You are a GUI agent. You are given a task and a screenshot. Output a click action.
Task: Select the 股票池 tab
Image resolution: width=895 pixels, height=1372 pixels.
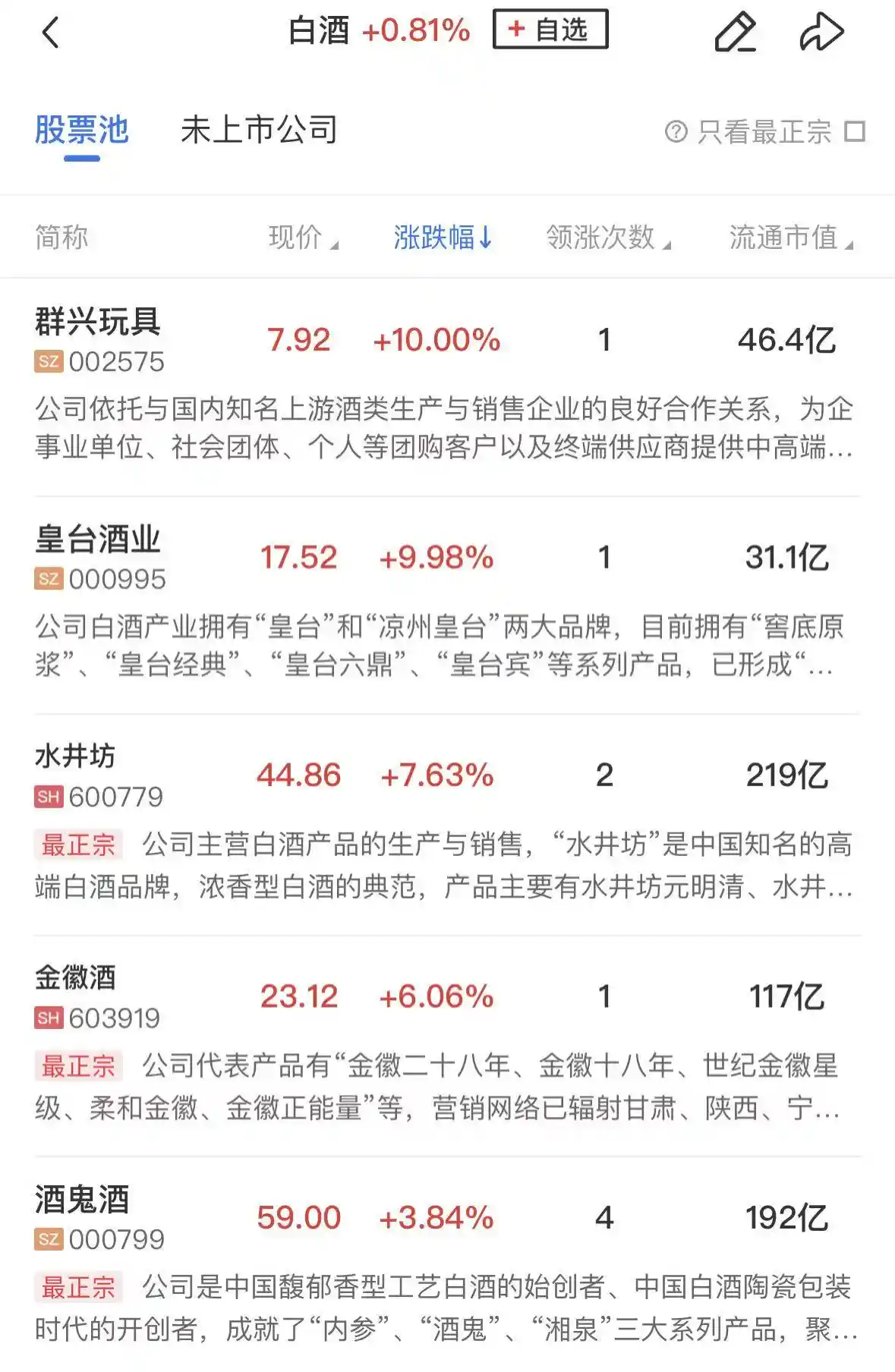81,131
